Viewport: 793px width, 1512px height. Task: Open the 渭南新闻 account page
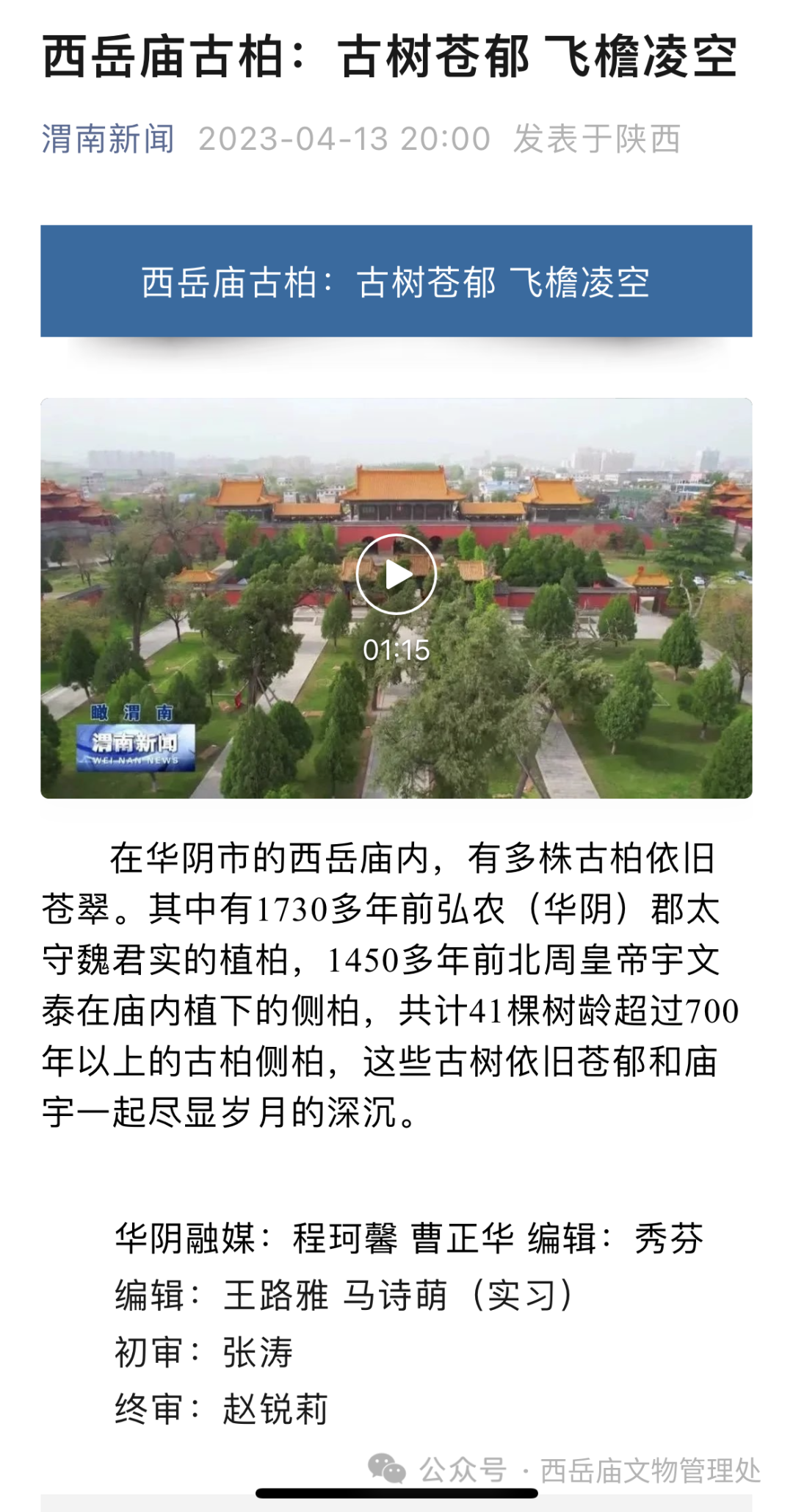point(108,139)
